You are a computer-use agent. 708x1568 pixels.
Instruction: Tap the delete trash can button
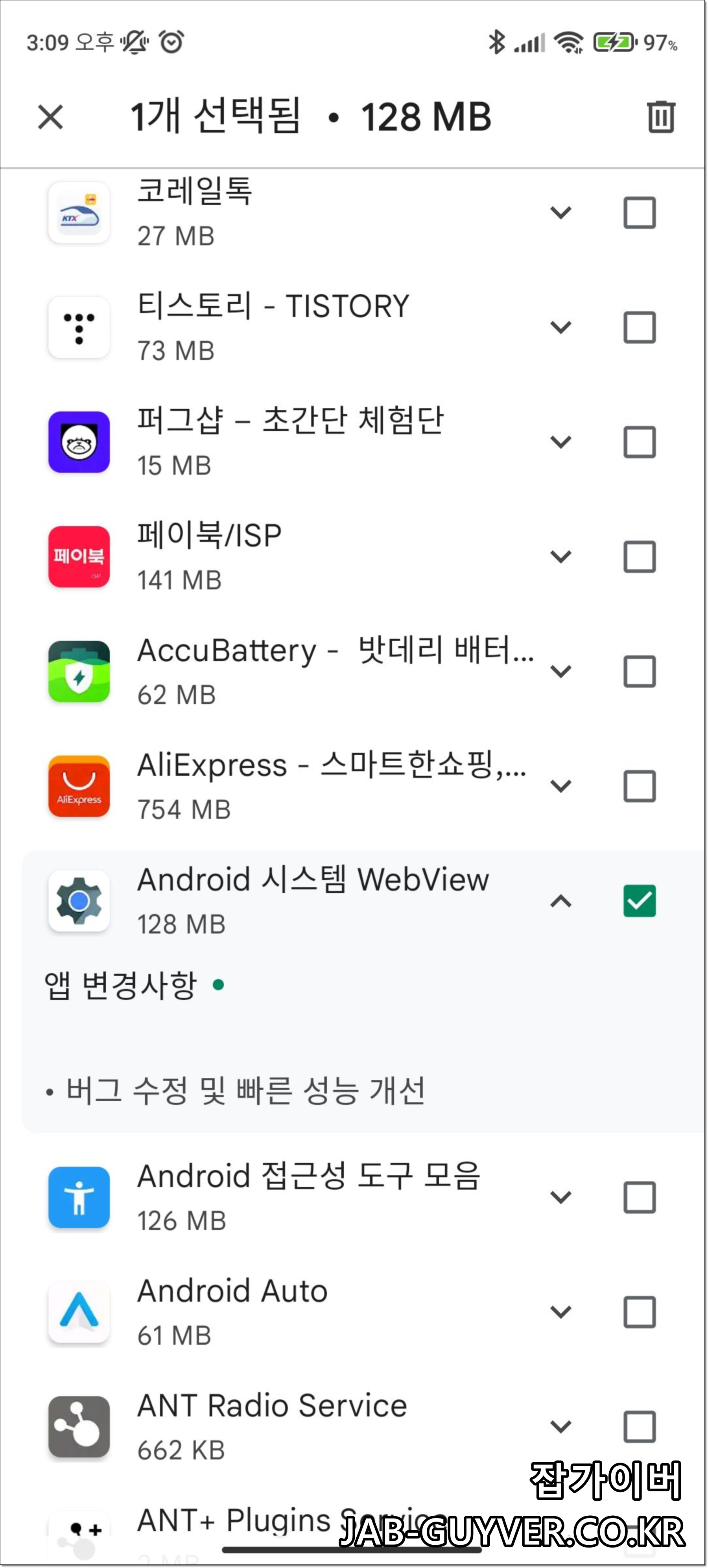click(661, 118)
